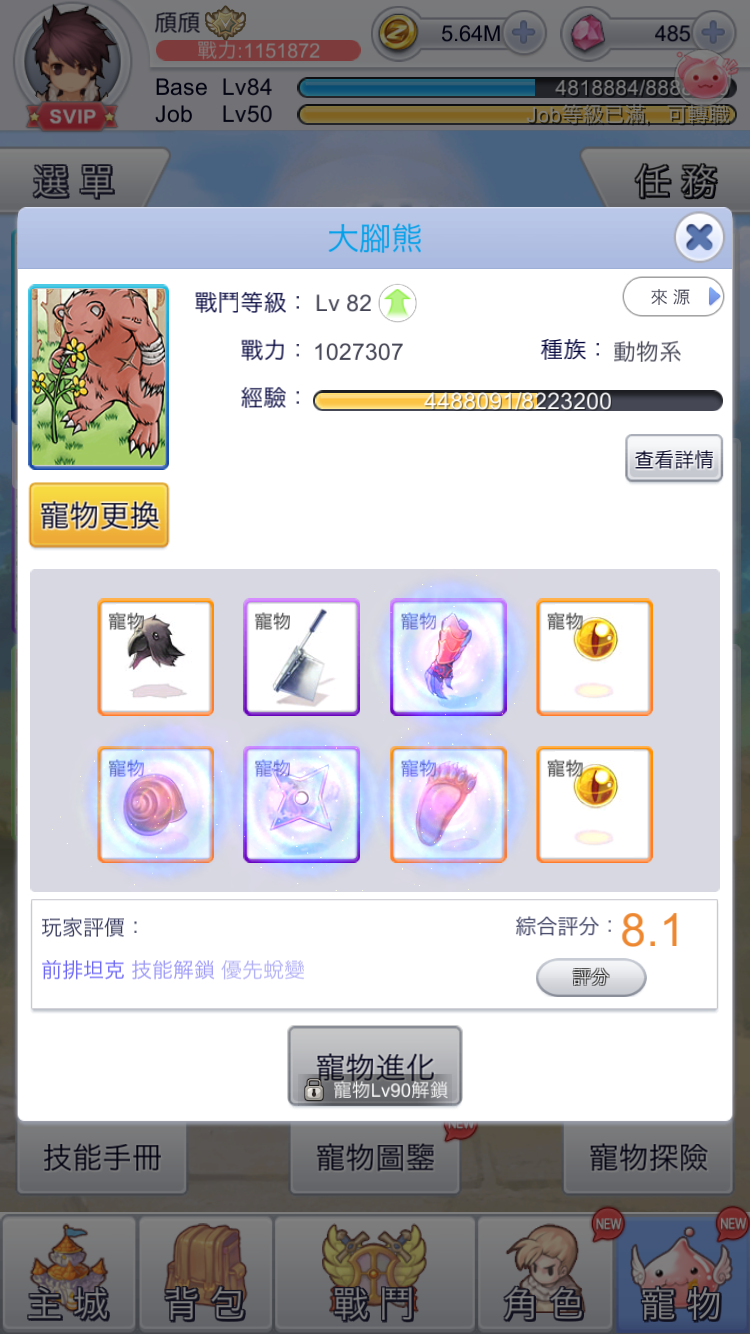Screen dimensions: 750x1334
Task: Select the cleaver knife pet equipment
Action: pyautogui.click(x=301, y=657)
